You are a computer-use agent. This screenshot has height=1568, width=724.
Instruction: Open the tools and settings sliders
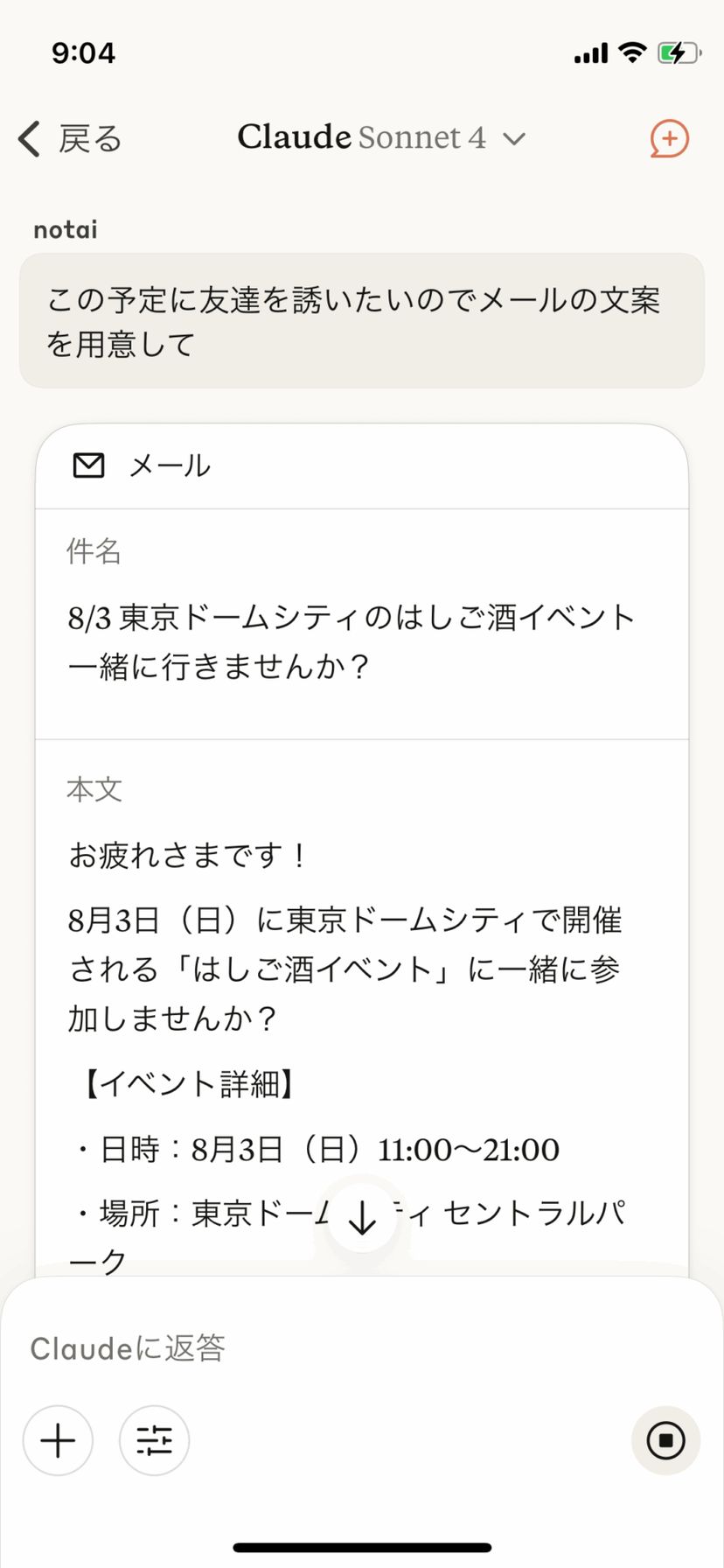point(154,1441)
